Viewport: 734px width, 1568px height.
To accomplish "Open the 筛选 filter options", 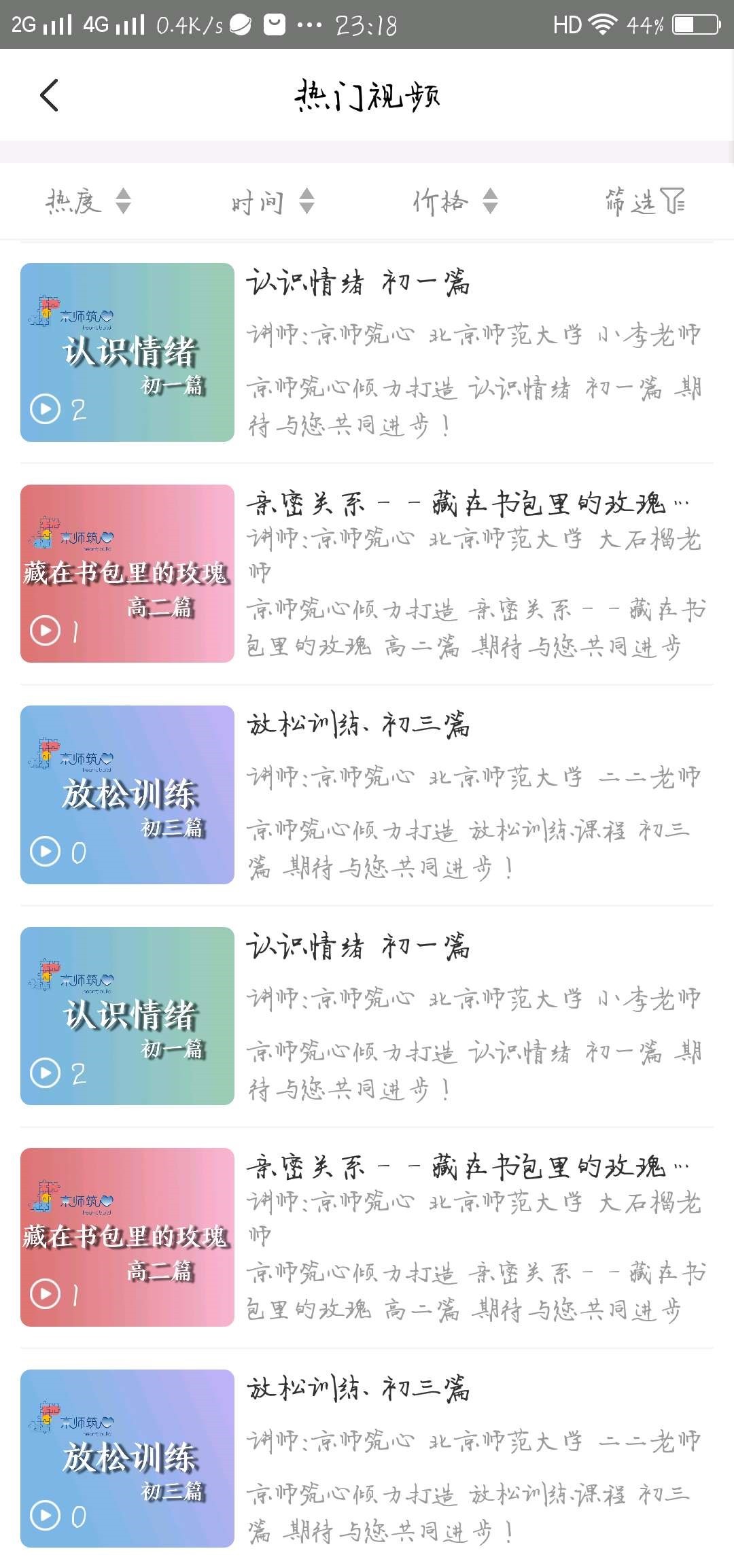I will point(644,201).
